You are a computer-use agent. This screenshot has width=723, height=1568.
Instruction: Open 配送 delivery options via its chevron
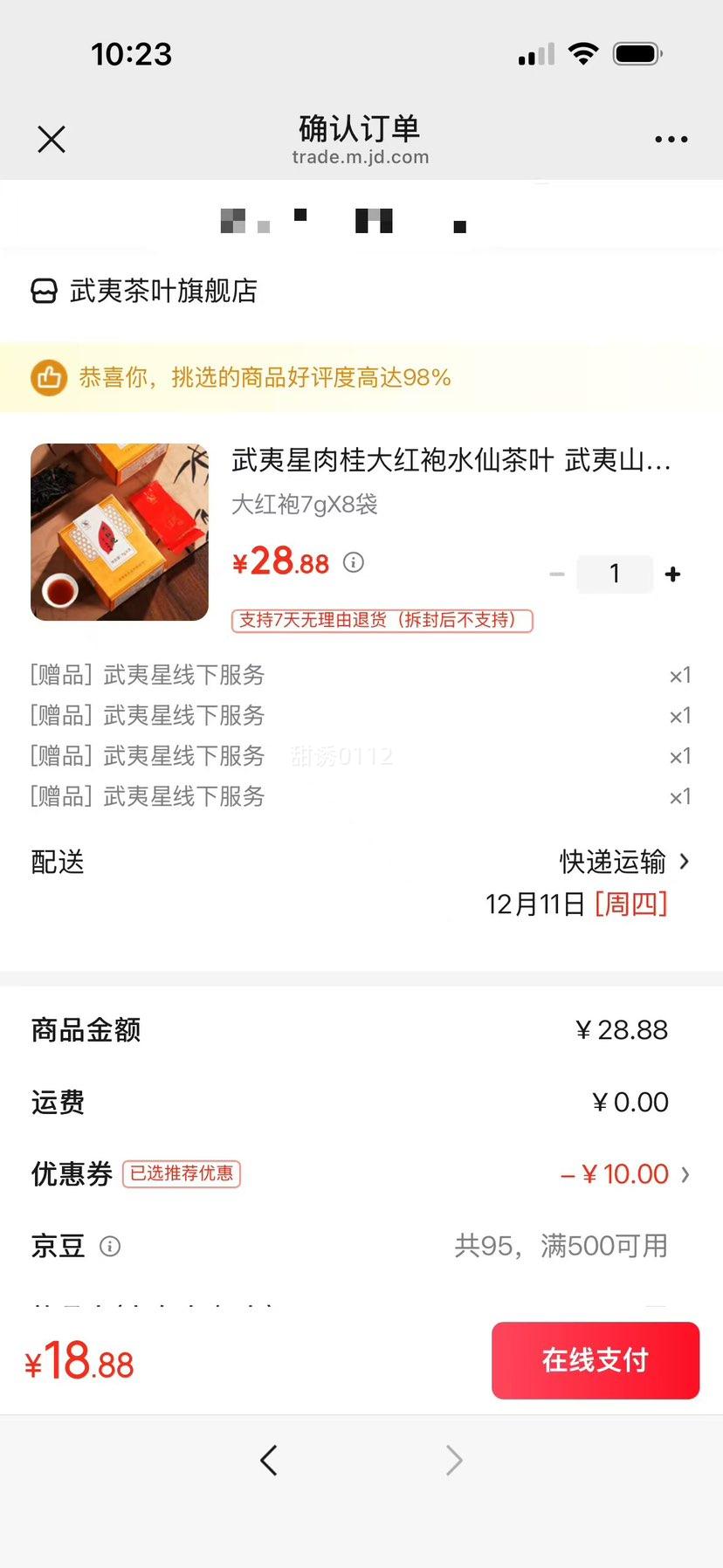[x=686, y=863]
